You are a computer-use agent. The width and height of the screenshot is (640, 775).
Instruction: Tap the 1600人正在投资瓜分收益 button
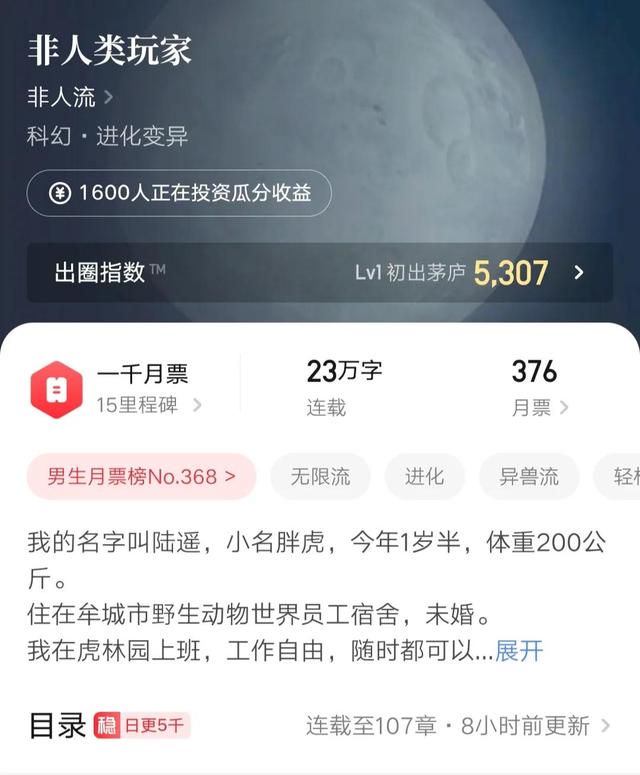coord(179,193)
